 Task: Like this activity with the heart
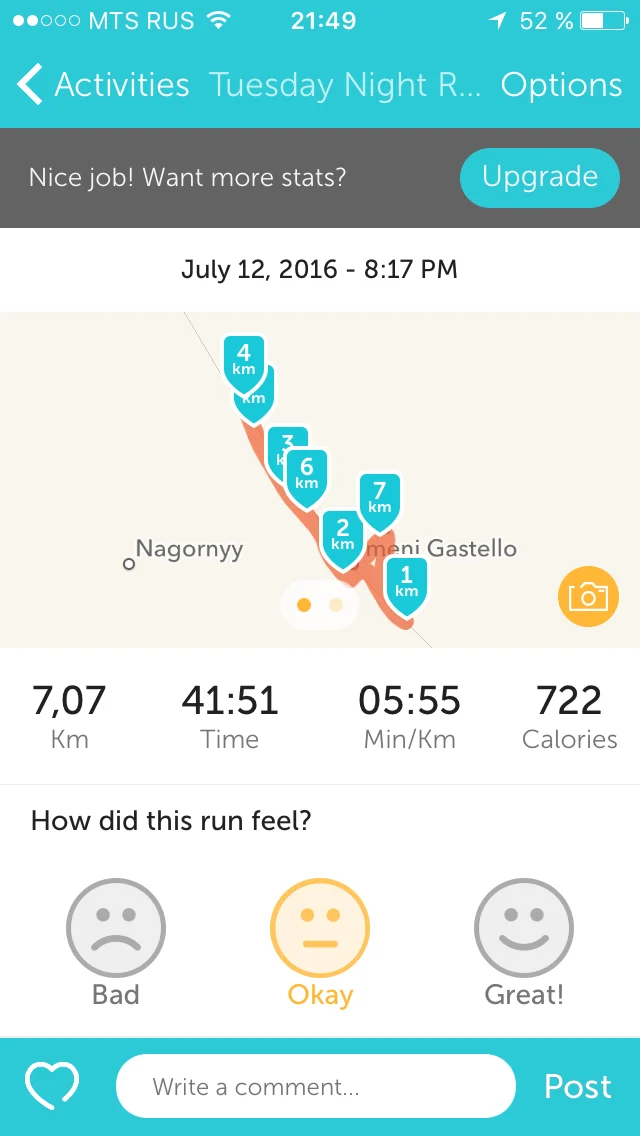pos(52,1086)
